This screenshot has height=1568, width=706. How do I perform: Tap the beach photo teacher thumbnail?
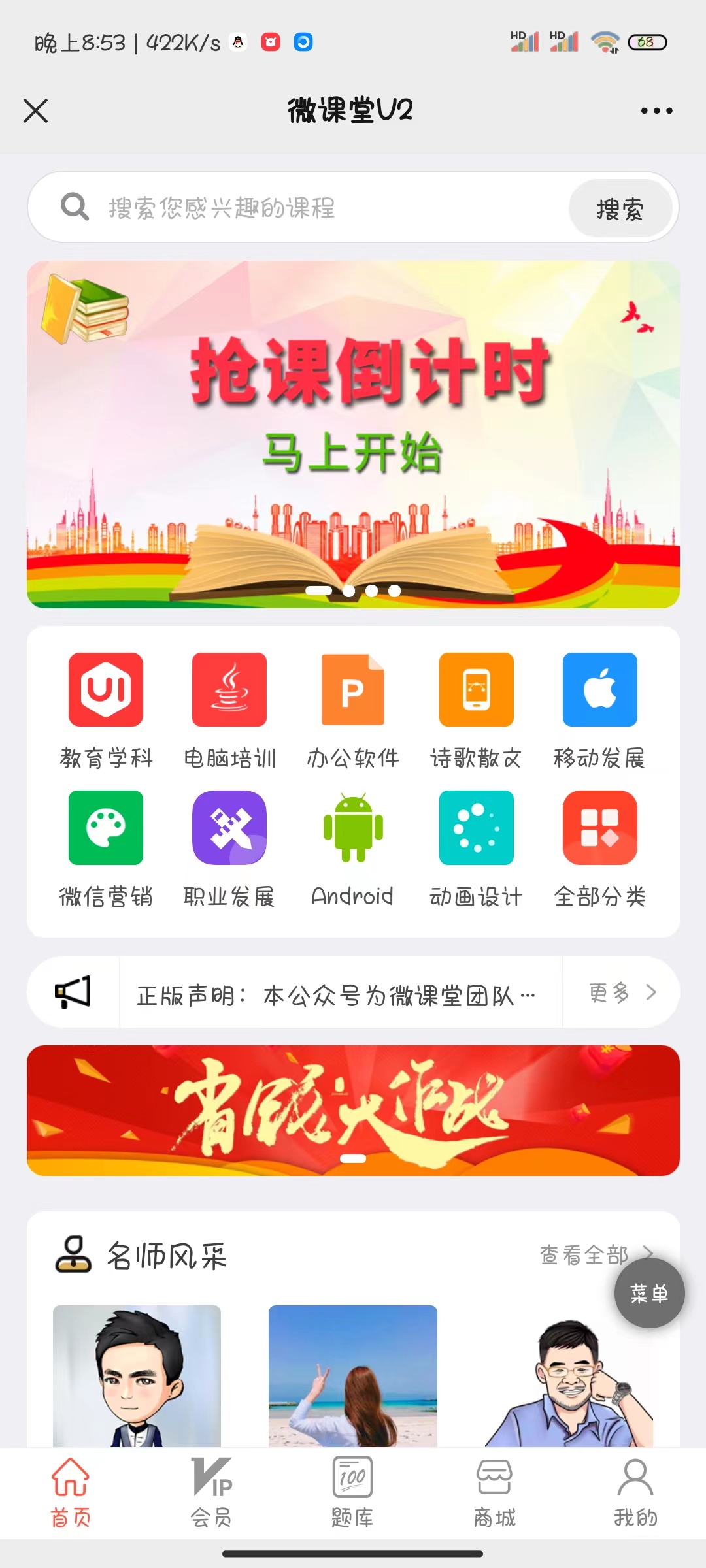[x=352, y=1379]
